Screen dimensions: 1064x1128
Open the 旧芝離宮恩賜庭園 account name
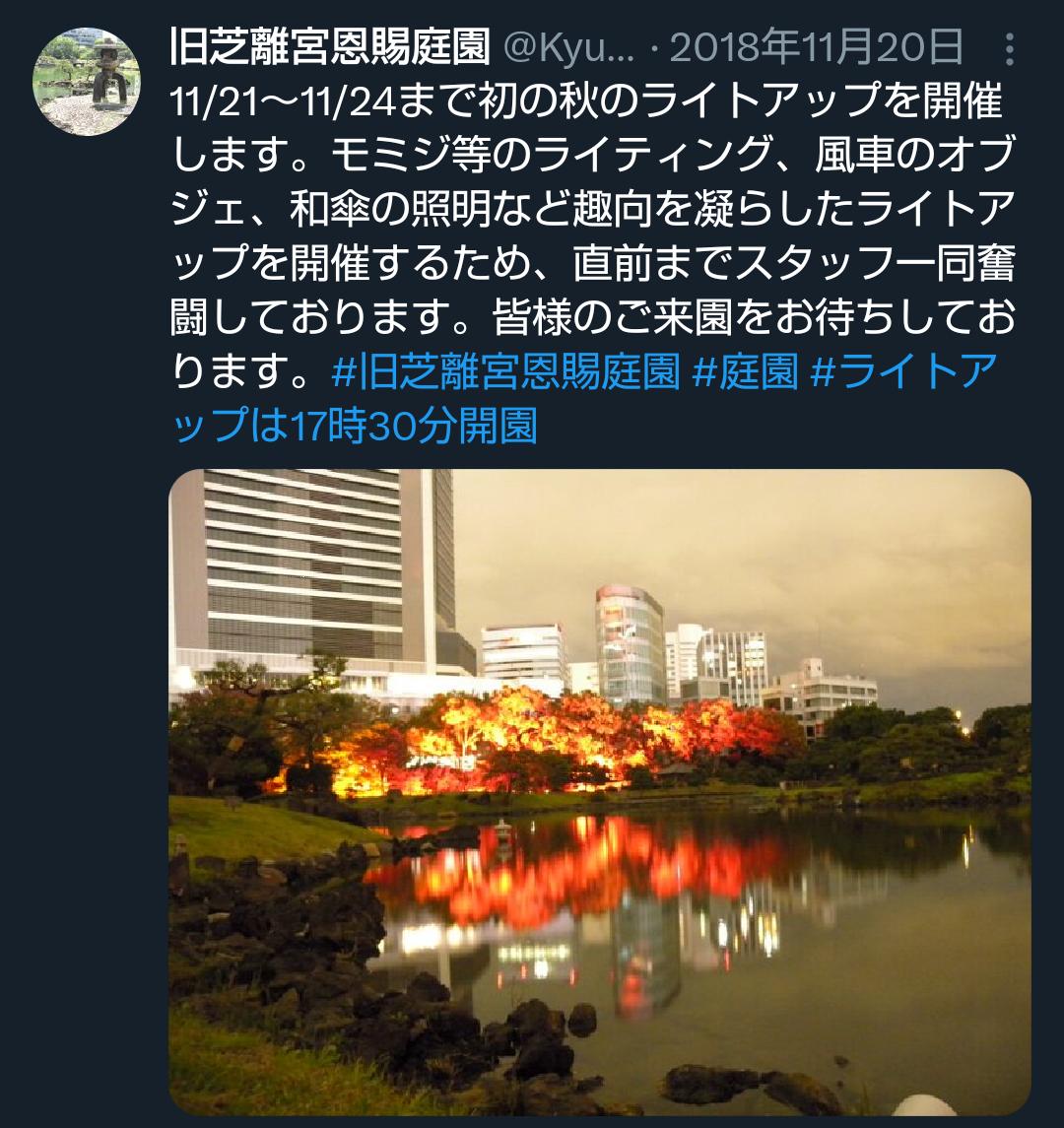pos(331,46)
